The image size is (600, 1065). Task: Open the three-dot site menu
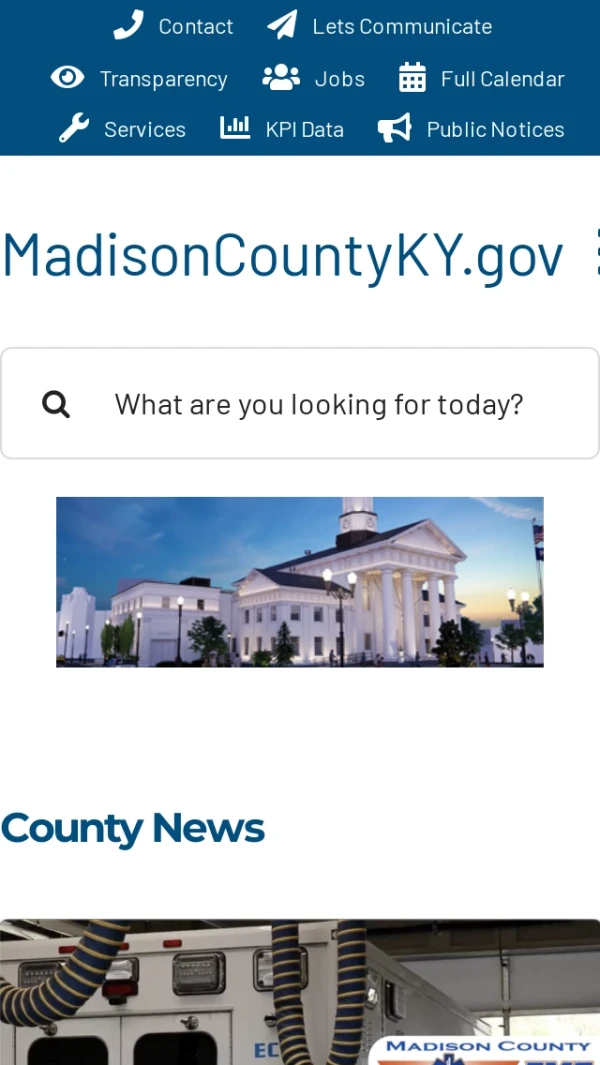[595, 253]
